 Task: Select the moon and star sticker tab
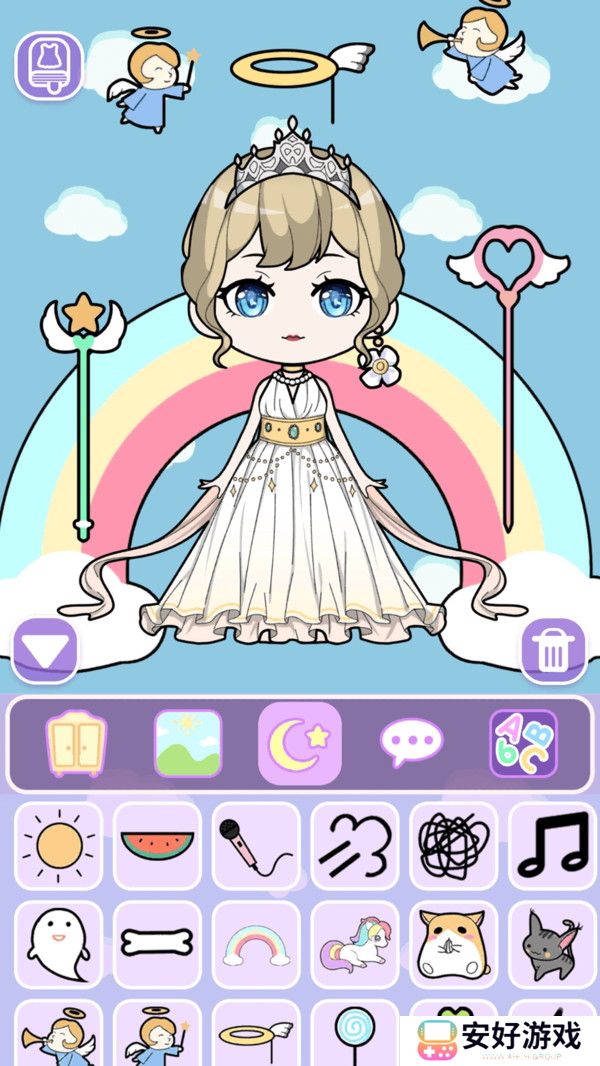click(299, 744)
